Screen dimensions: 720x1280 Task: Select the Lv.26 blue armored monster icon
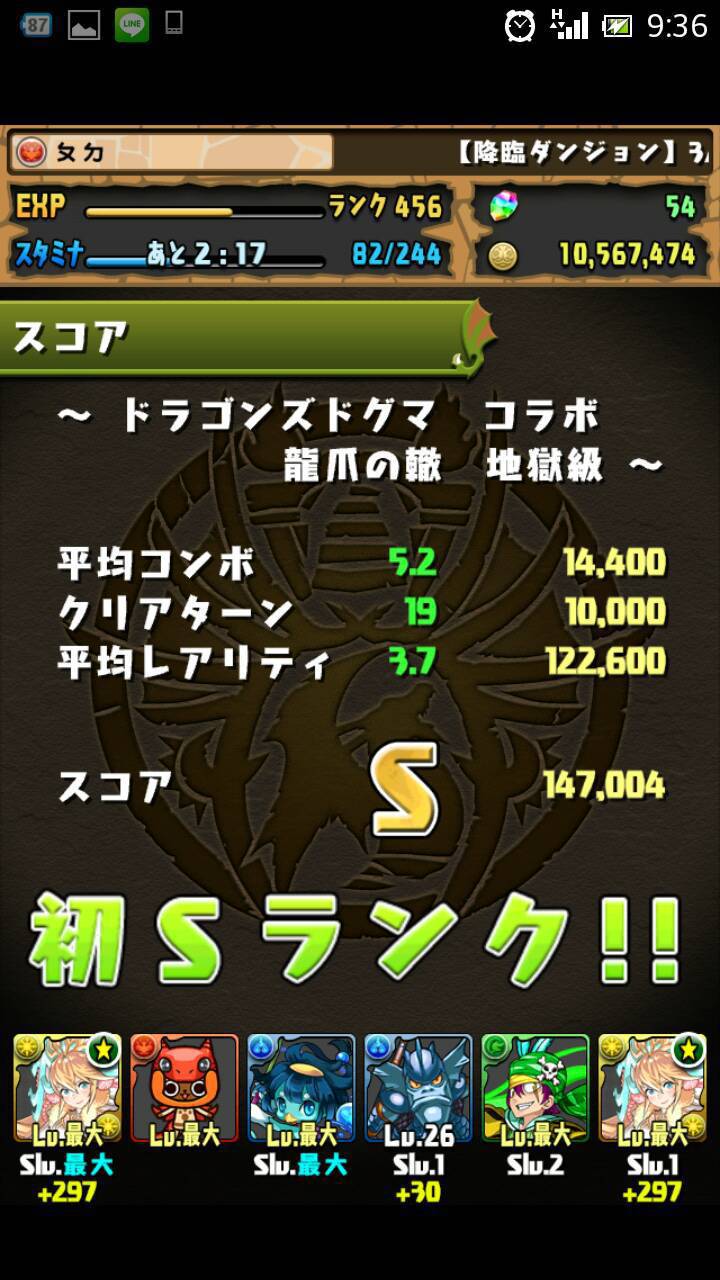point(418,1091)
